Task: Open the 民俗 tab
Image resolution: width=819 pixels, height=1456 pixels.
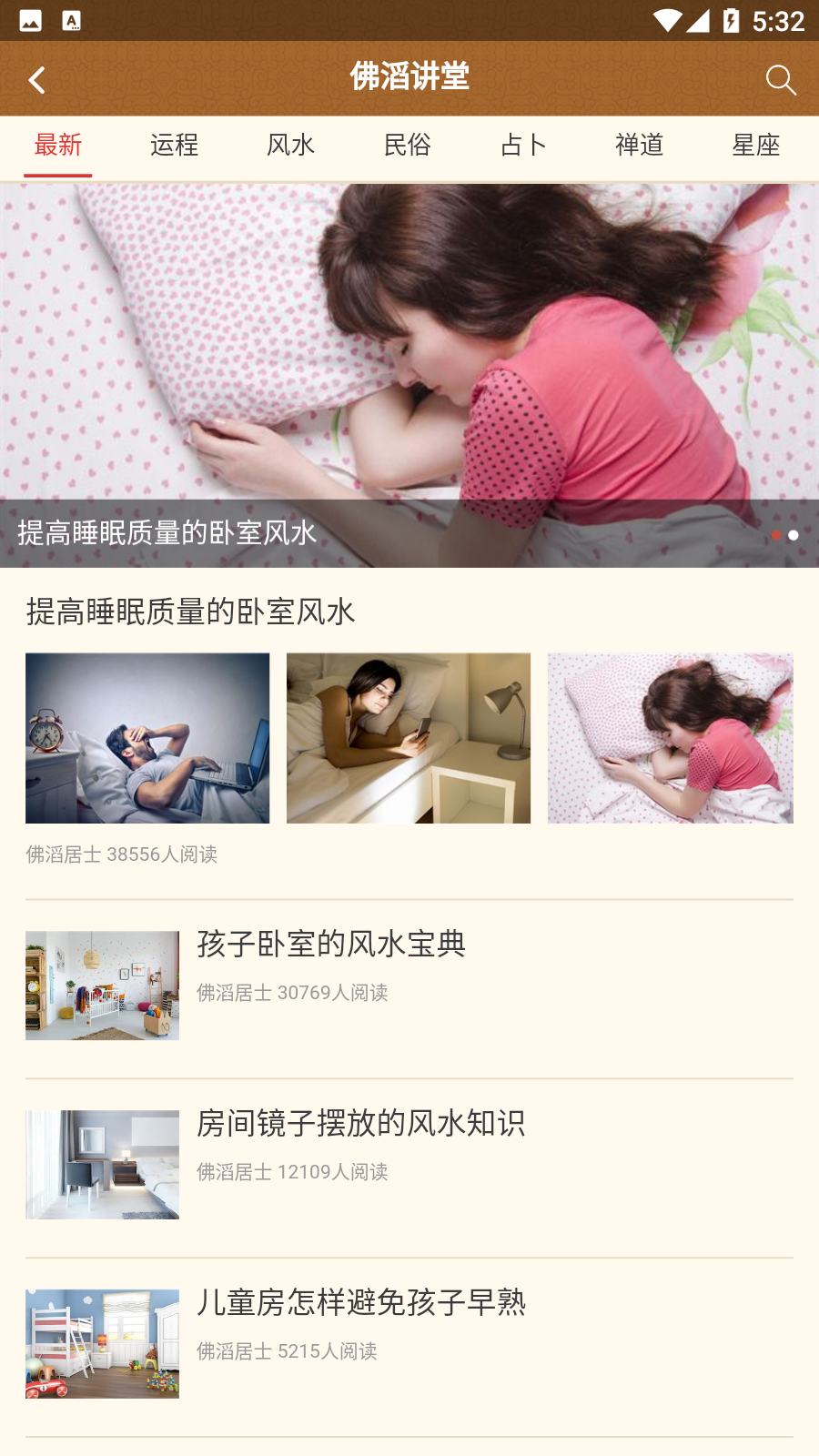Action: [407, 146]
